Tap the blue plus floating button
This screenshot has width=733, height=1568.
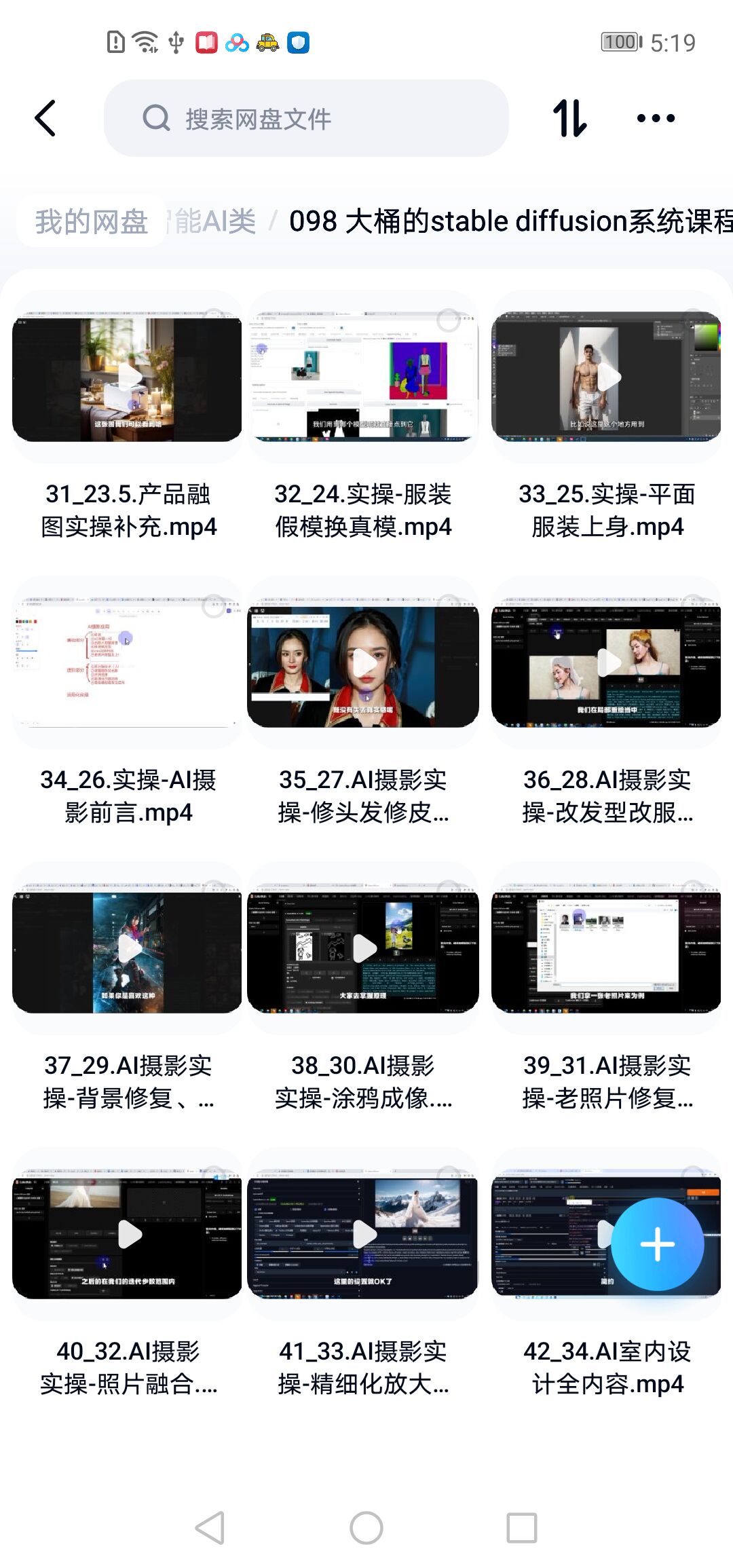pos(657,1244)
